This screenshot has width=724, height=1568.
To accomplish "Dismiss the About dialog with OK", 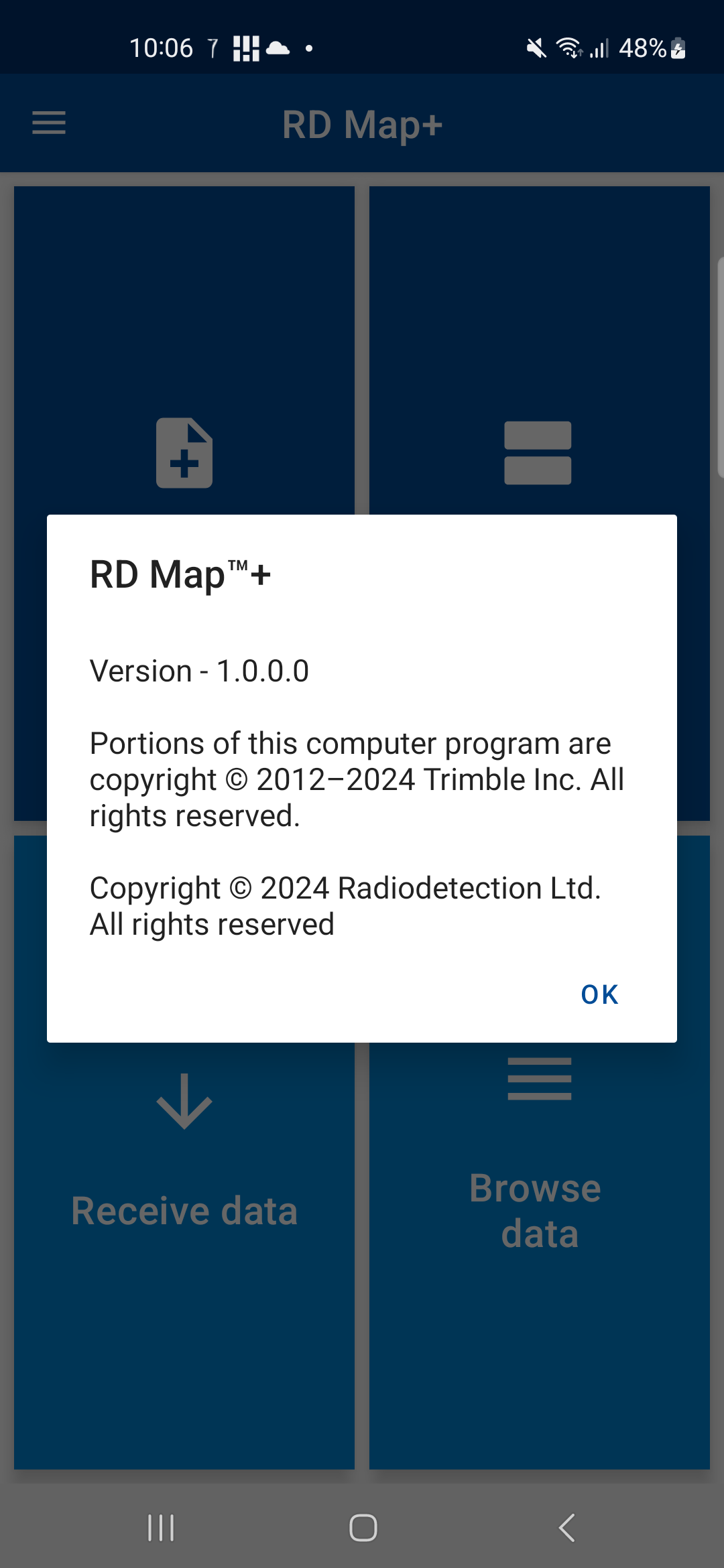I will pos(599,994).
